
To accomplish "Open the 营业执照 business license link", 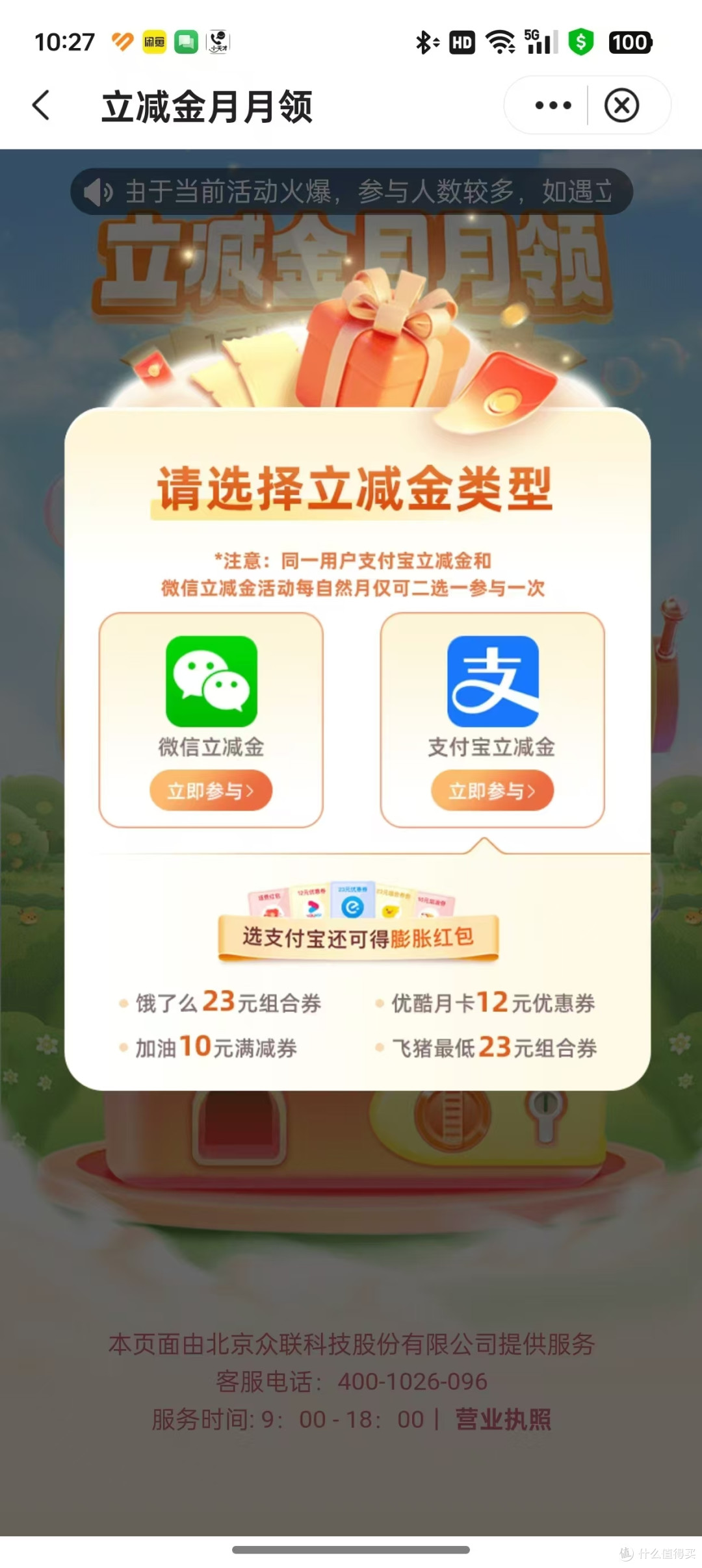I will 504,1418.
